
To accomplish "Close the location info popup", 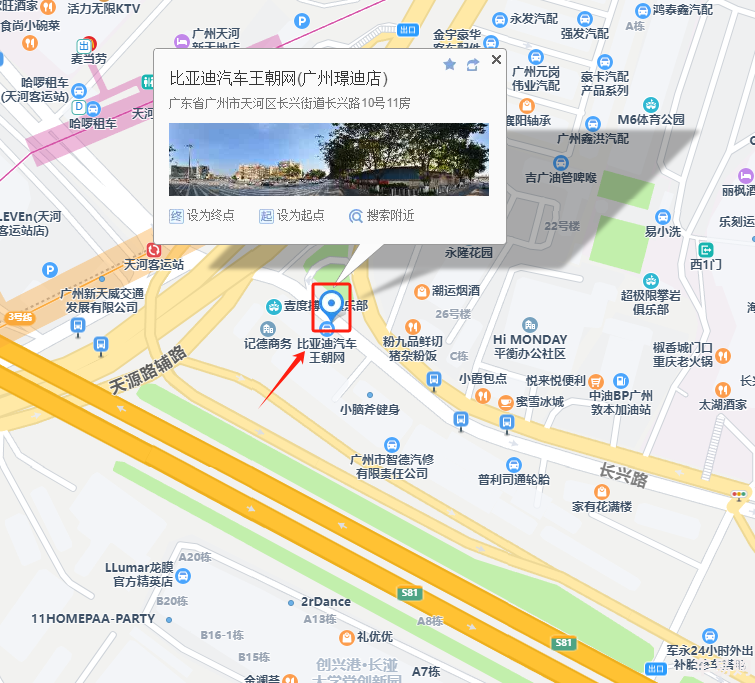I will 496,62.
